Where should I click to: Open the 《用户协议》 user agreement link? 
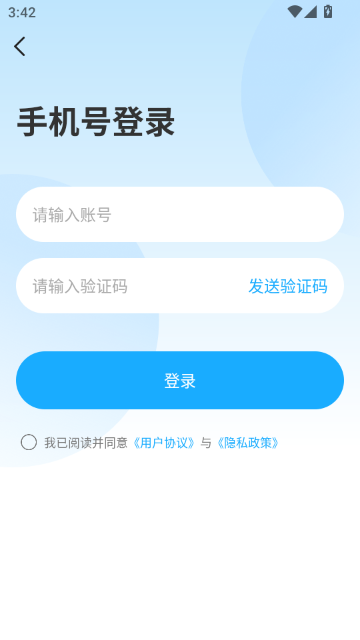pyautogui.click(x=164, y=443)
